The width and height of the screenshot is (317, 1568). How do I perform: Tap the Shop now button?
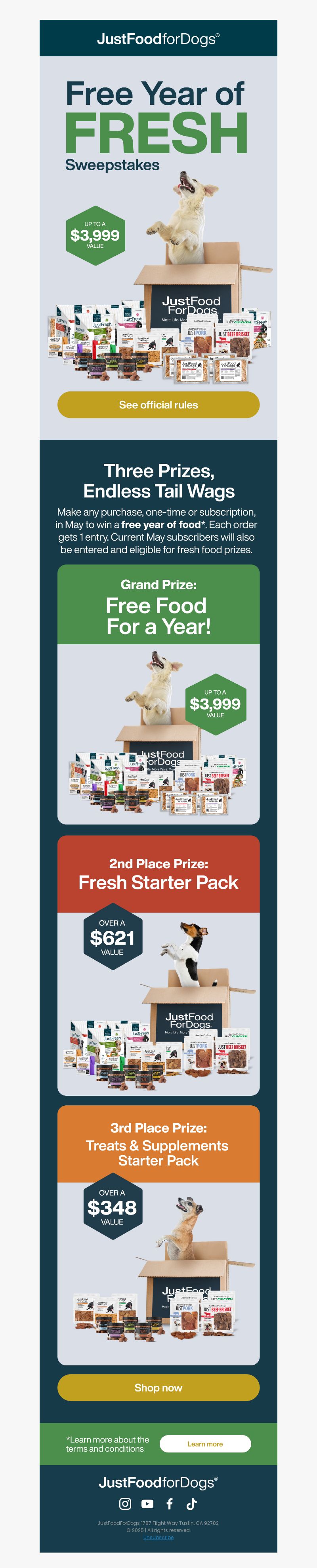tap(158, 1387)
